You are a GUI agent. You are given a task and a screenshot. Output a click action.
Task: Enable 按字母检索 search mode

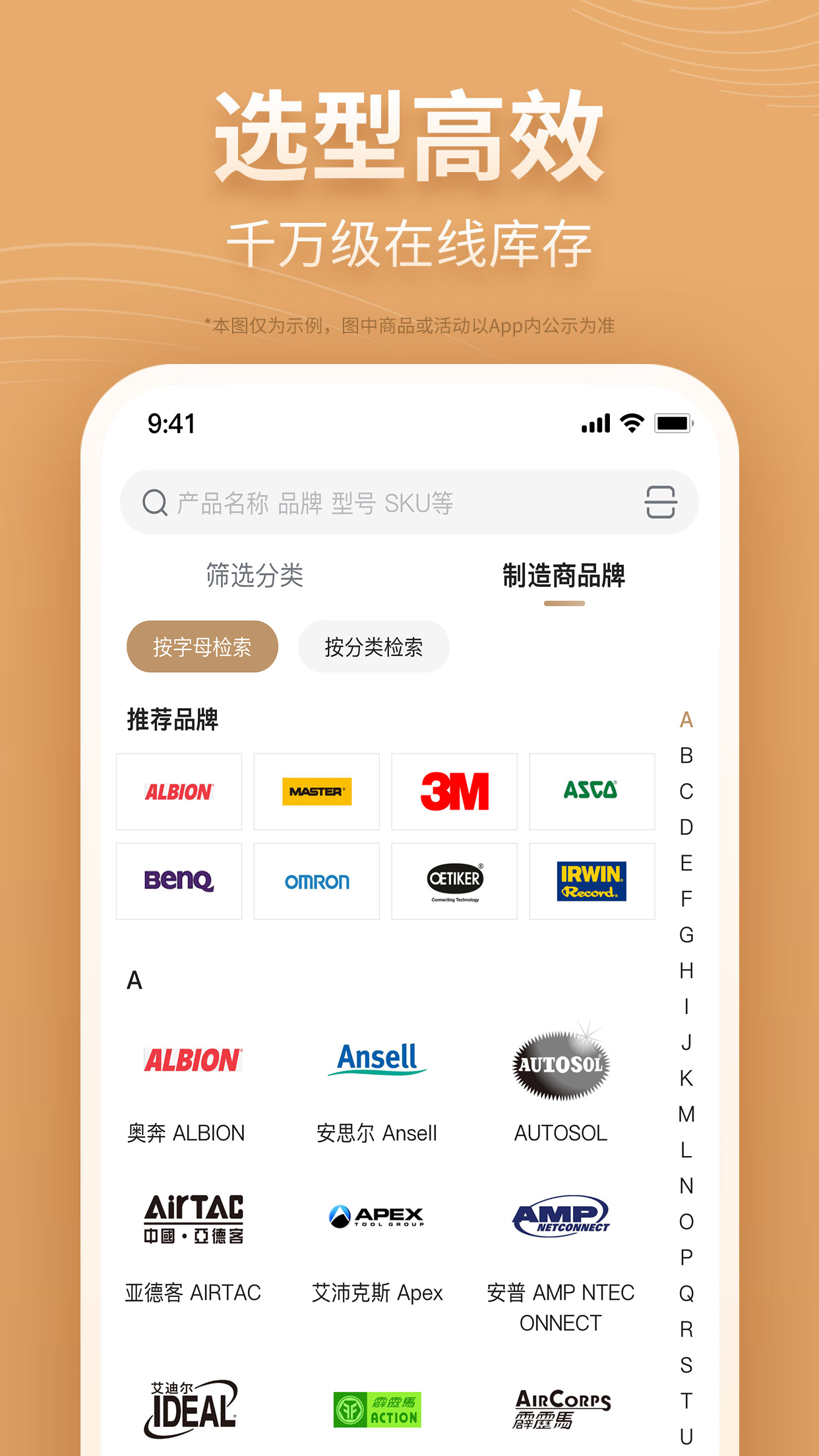click(x=202, y=646)
